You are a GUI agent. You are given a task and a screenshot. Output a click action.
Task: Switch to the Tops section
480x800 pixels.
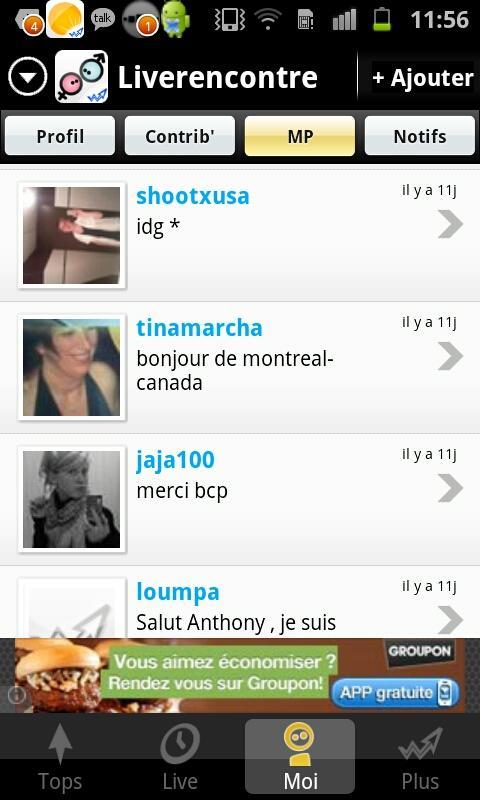coord(60,759)
